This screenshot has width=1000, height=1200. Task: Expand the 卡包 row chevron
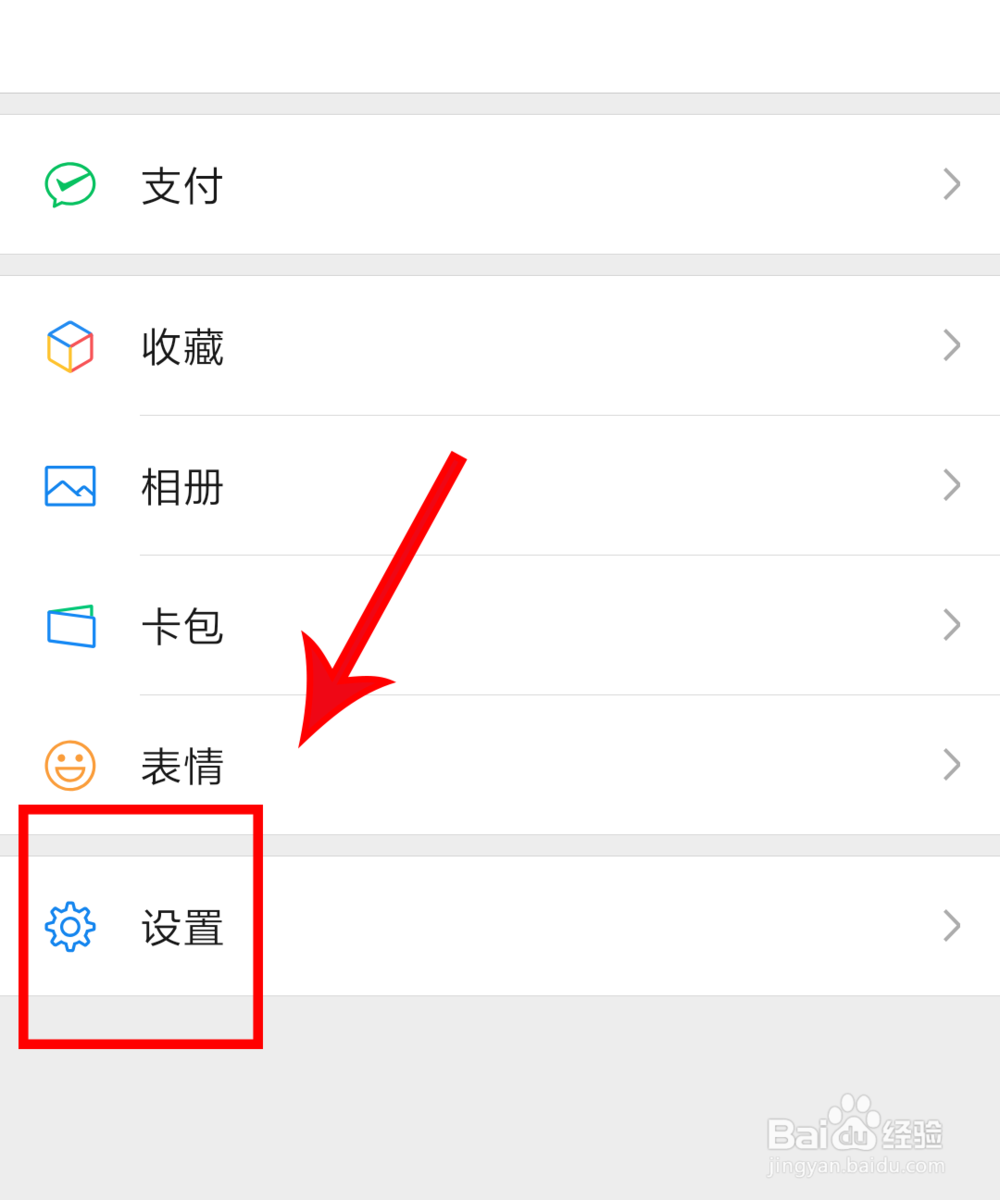coord(951,625)
